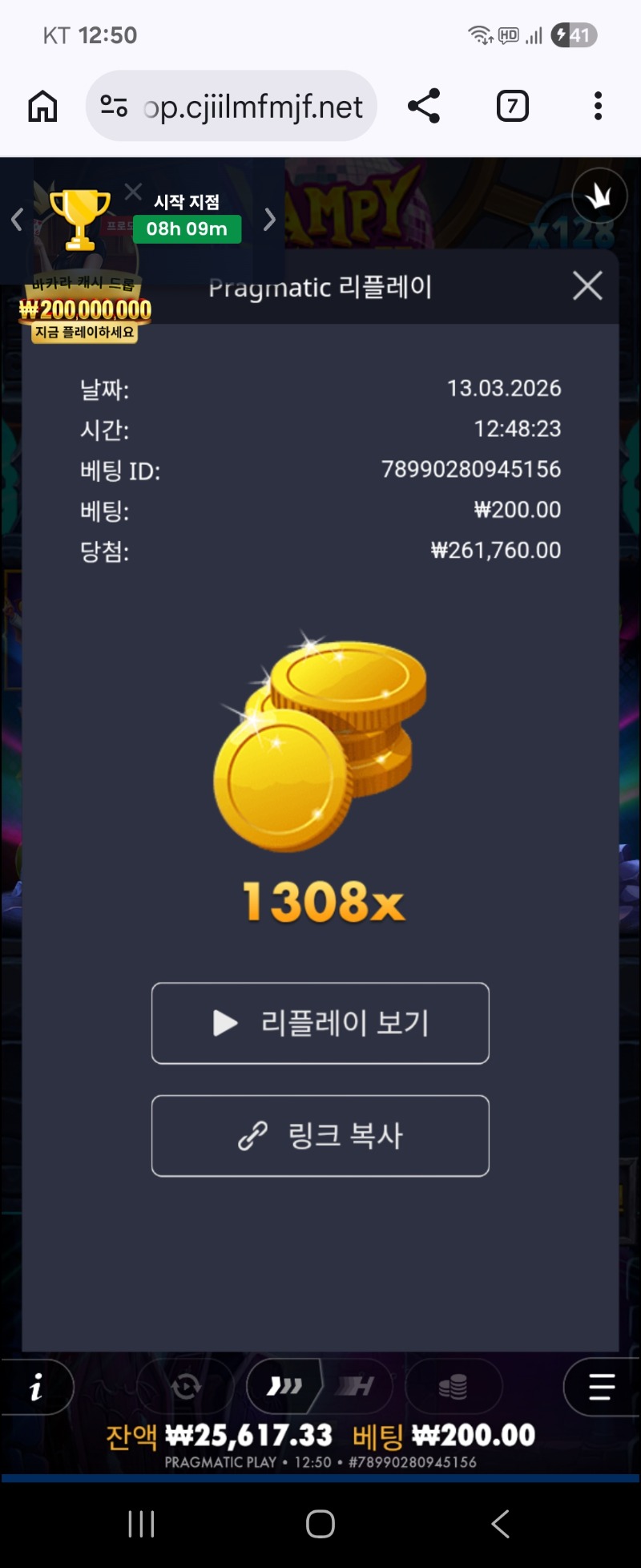Show next promotion with right arrow

(270, 220)
